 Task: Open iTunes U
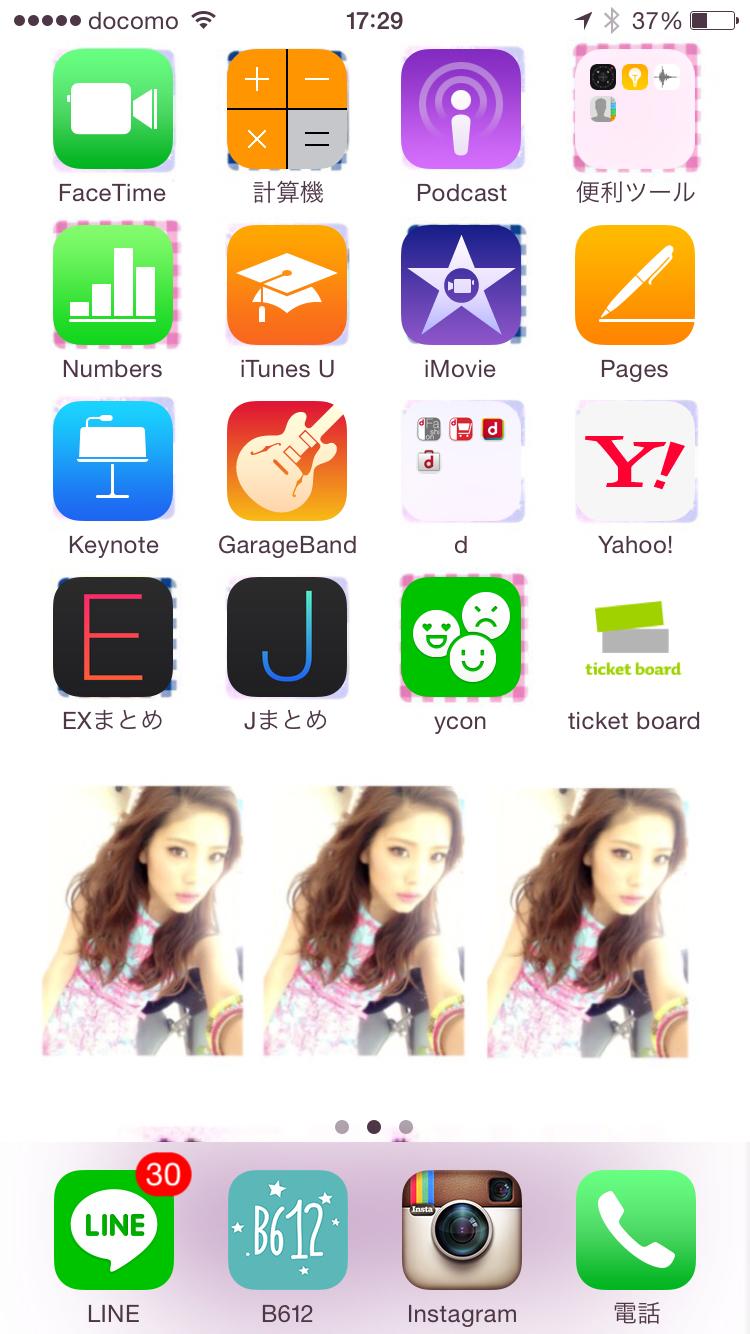coord(287,286)
